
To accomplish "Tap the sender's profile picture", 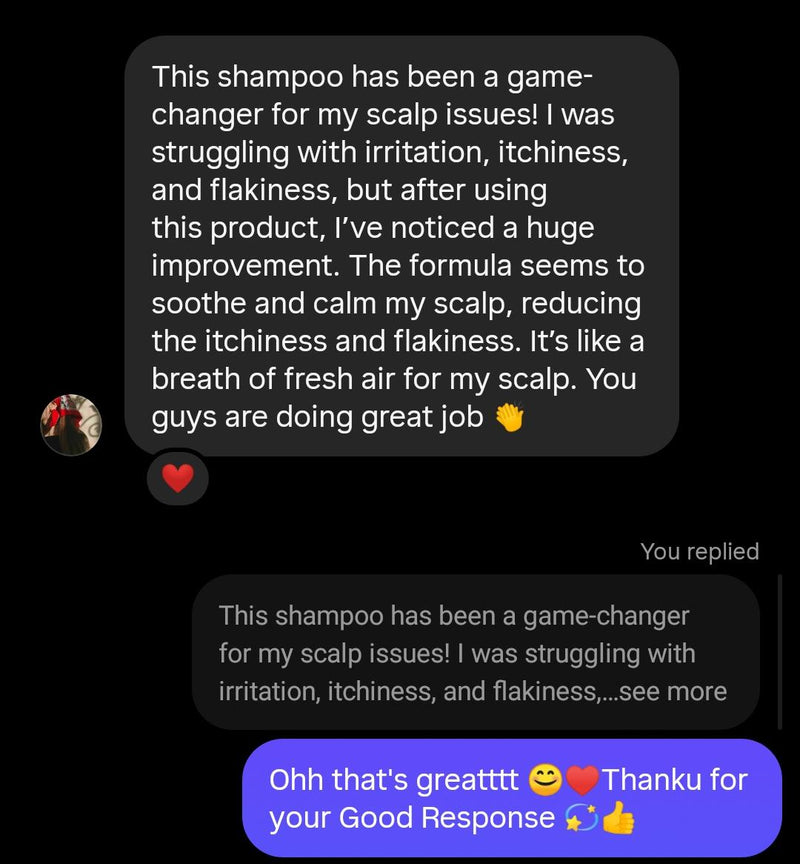I will [71, 425].
